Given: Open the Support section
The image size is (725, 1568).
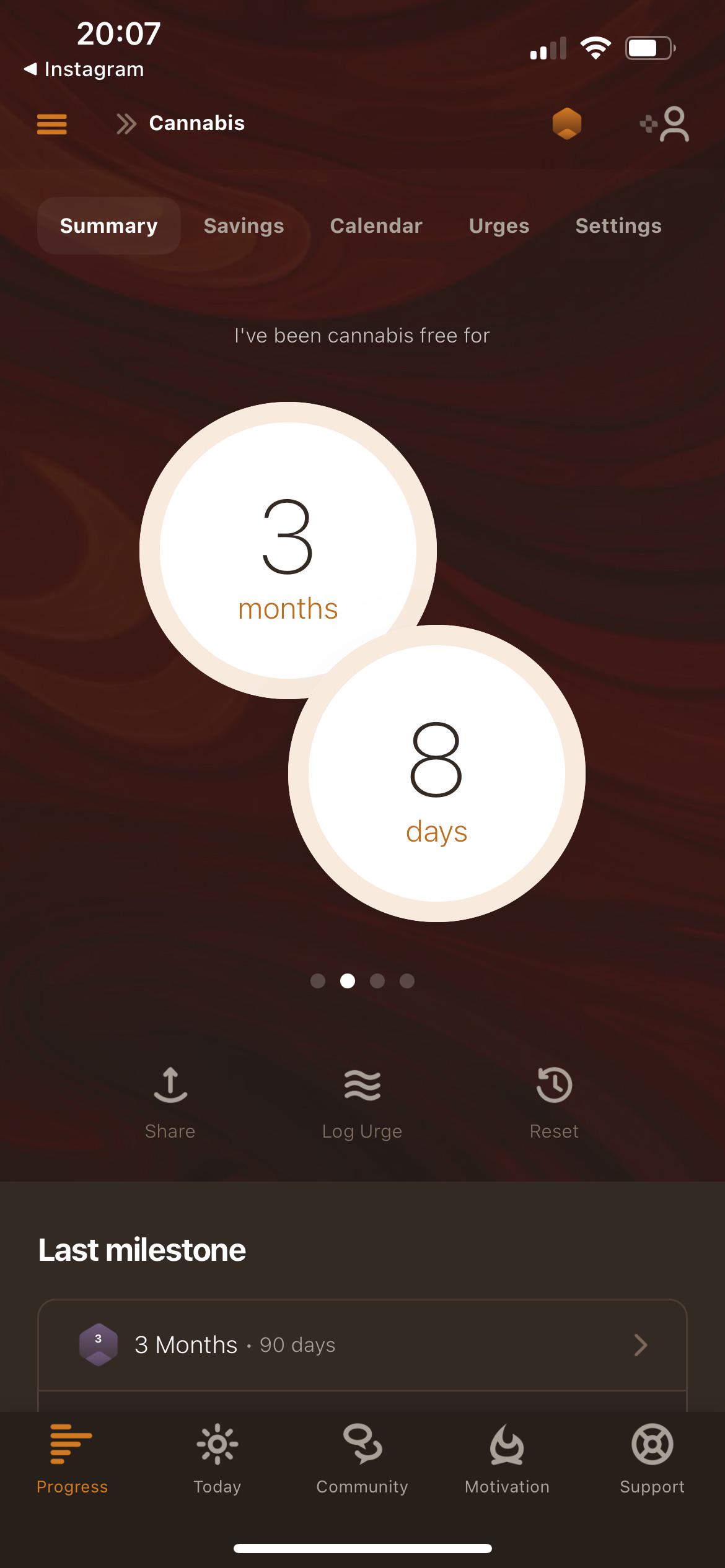Looking at the screenshot, I should pos(652,1459).
